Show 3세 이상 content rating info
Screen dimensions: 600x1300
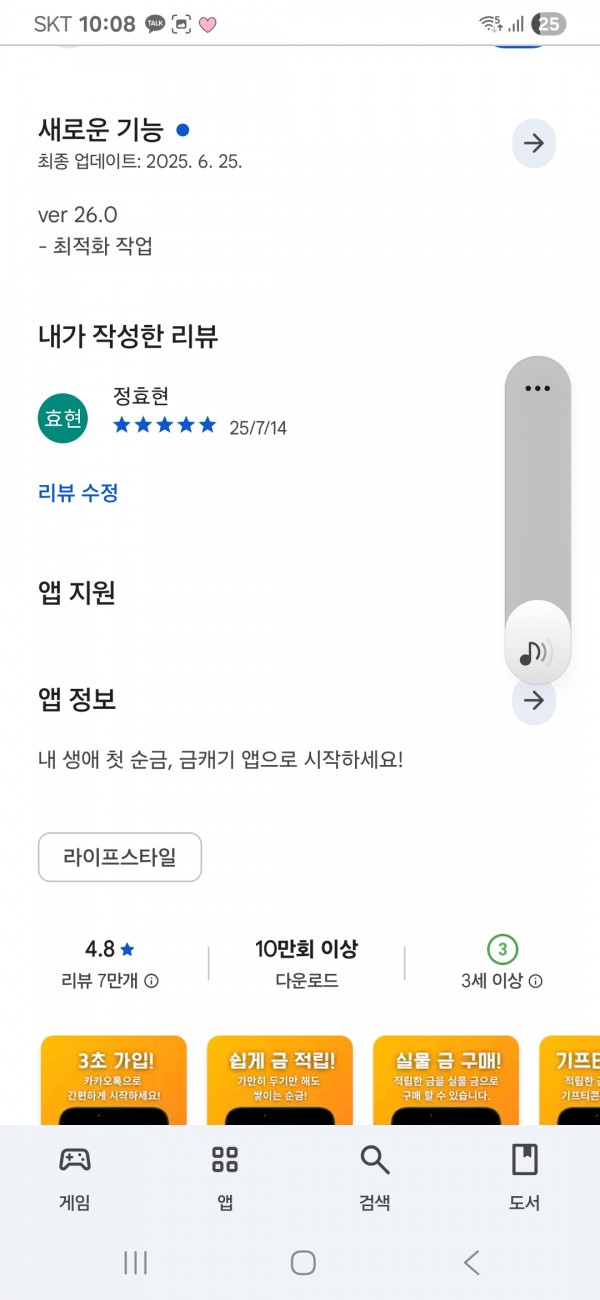[x=502, y=981]
